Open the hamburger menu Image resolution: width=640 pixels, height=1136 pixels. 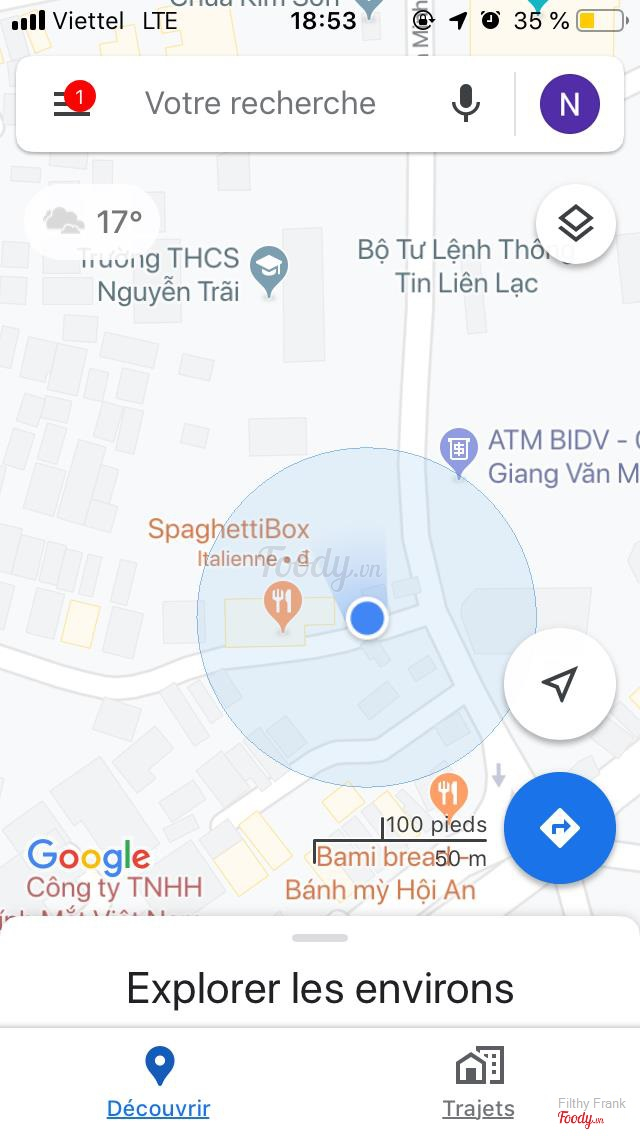coord(71,103)
